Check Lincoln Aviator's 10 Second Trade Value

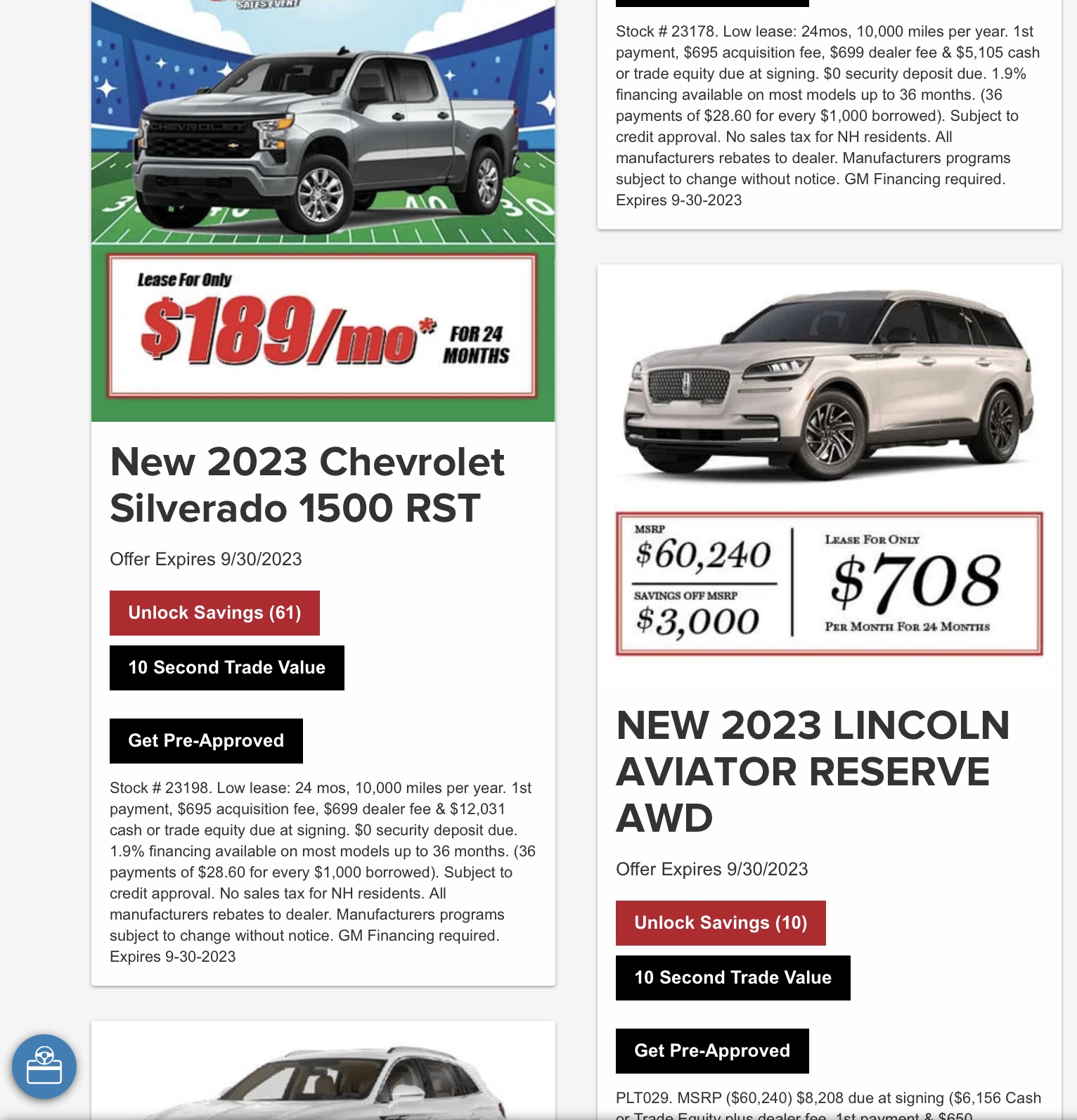733,977
